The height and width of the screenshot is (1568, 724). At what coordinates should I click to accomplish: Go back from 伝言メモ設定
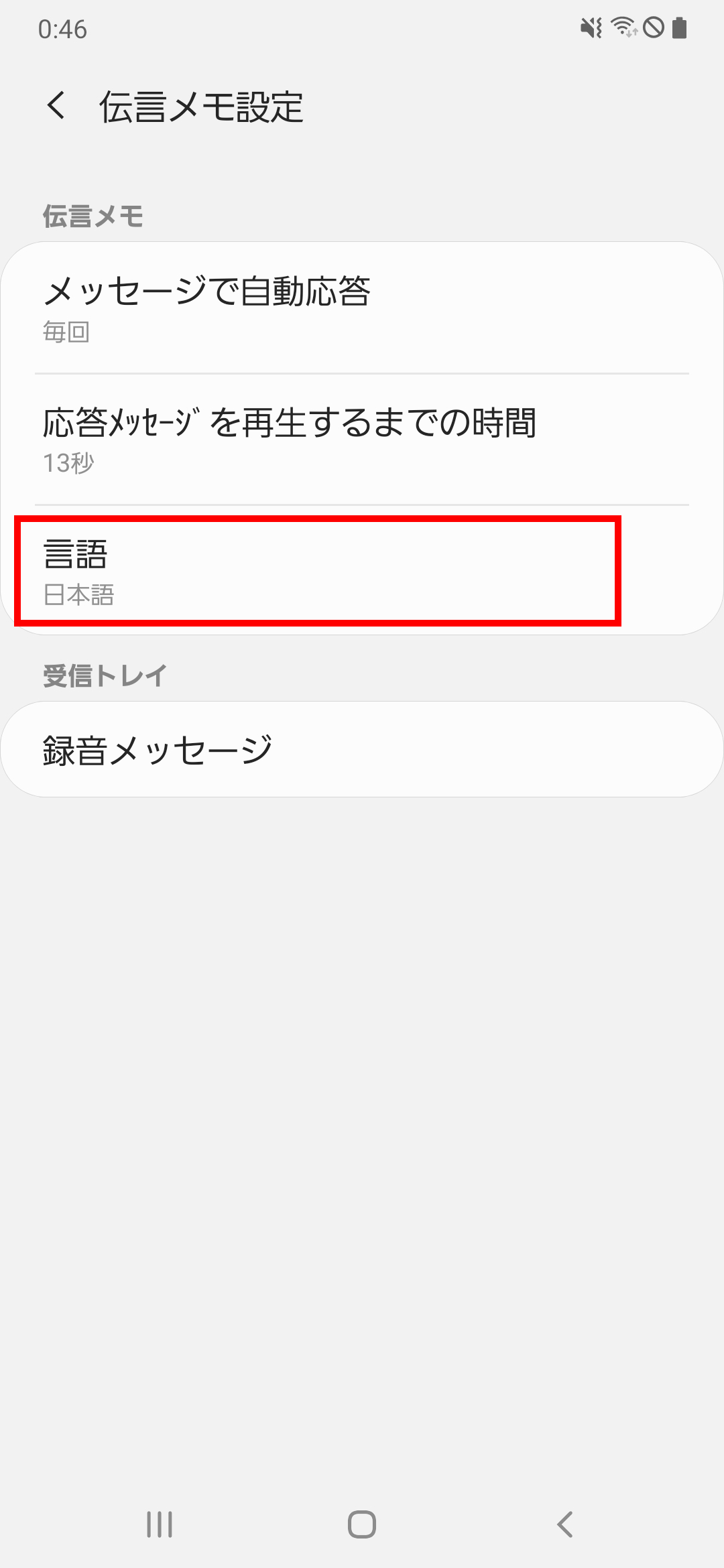click(57, 106)
